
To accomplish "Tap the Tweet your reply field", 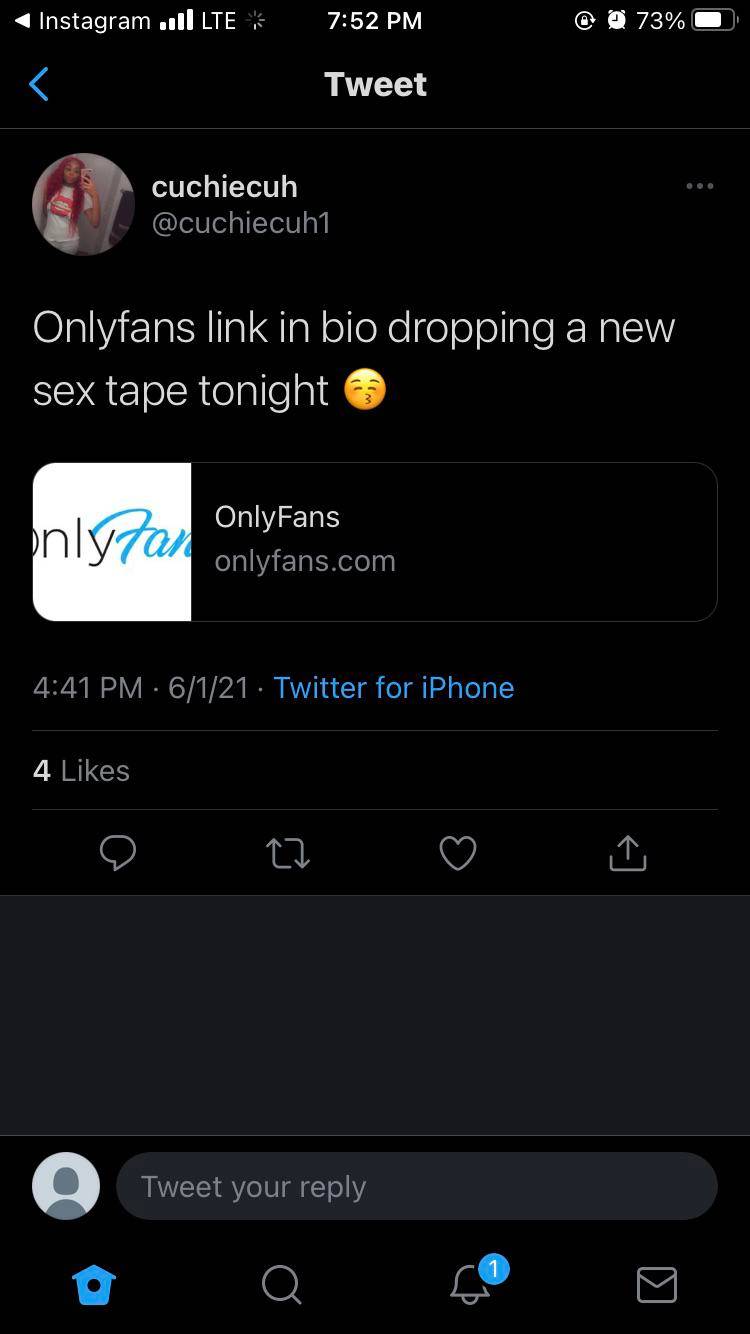I will pyautogui.click(x=416, y=1186).
